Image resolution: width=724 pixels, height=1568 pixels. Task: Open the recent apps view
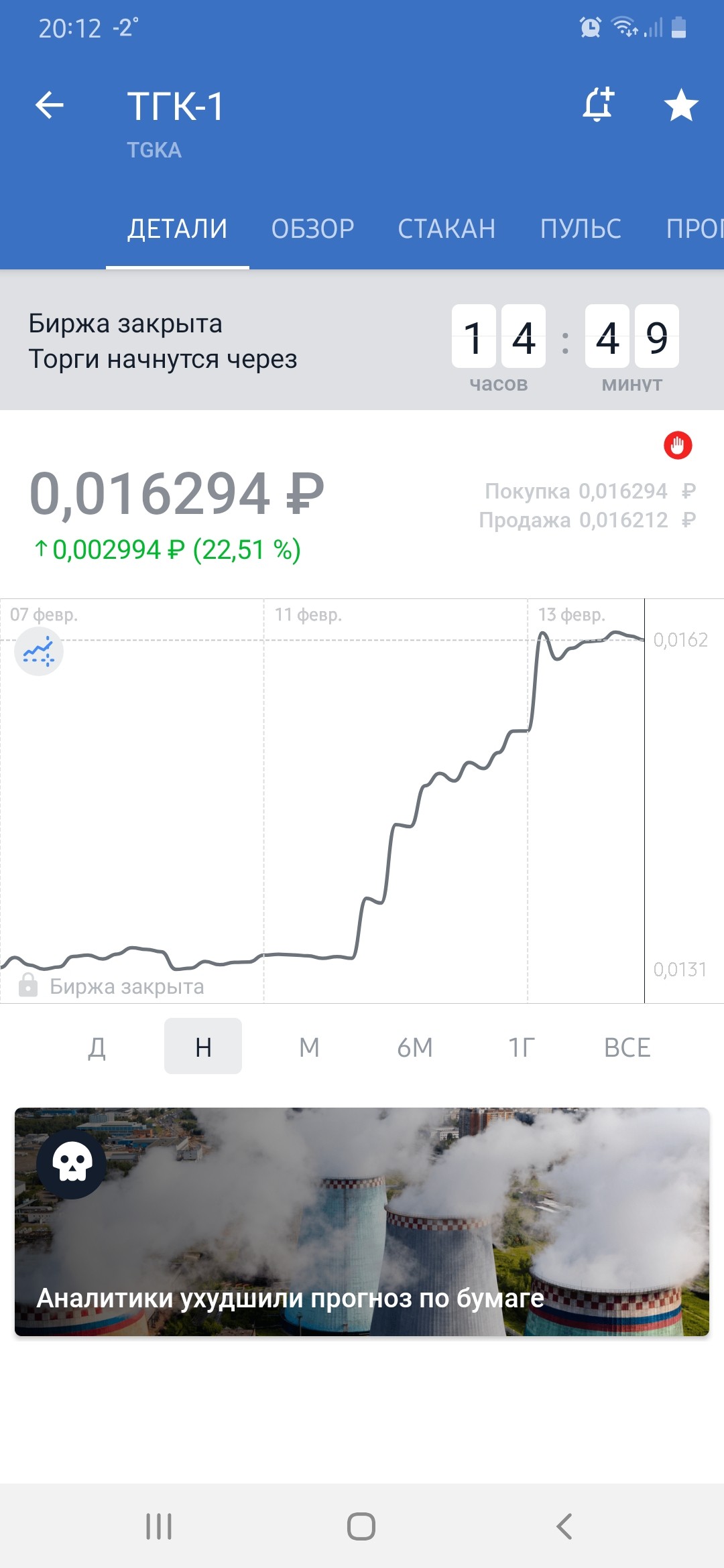click(x=159, y=1526)
